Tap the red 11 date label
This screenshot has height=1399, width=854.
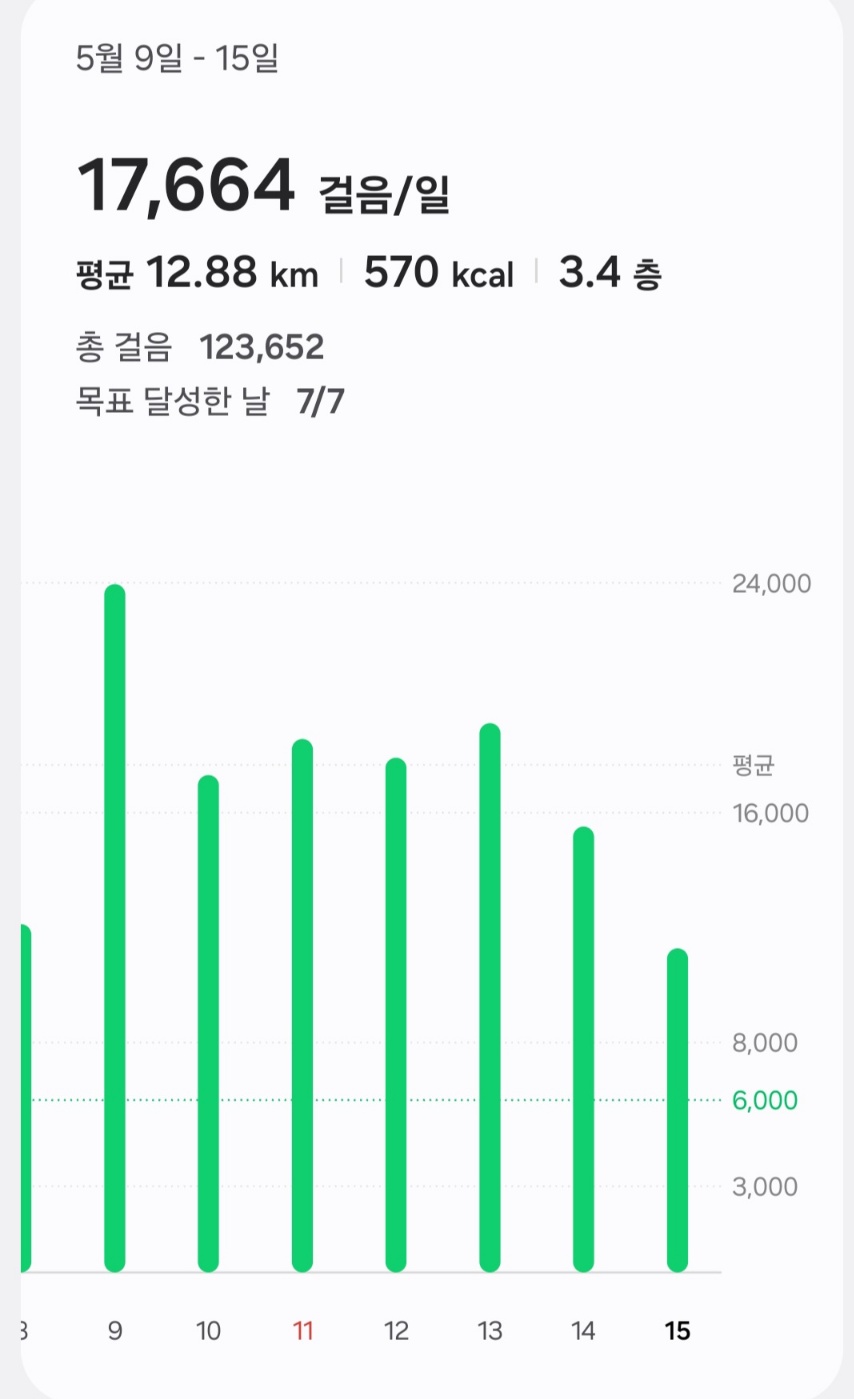pyautogui.click(x=302, y=1332)
